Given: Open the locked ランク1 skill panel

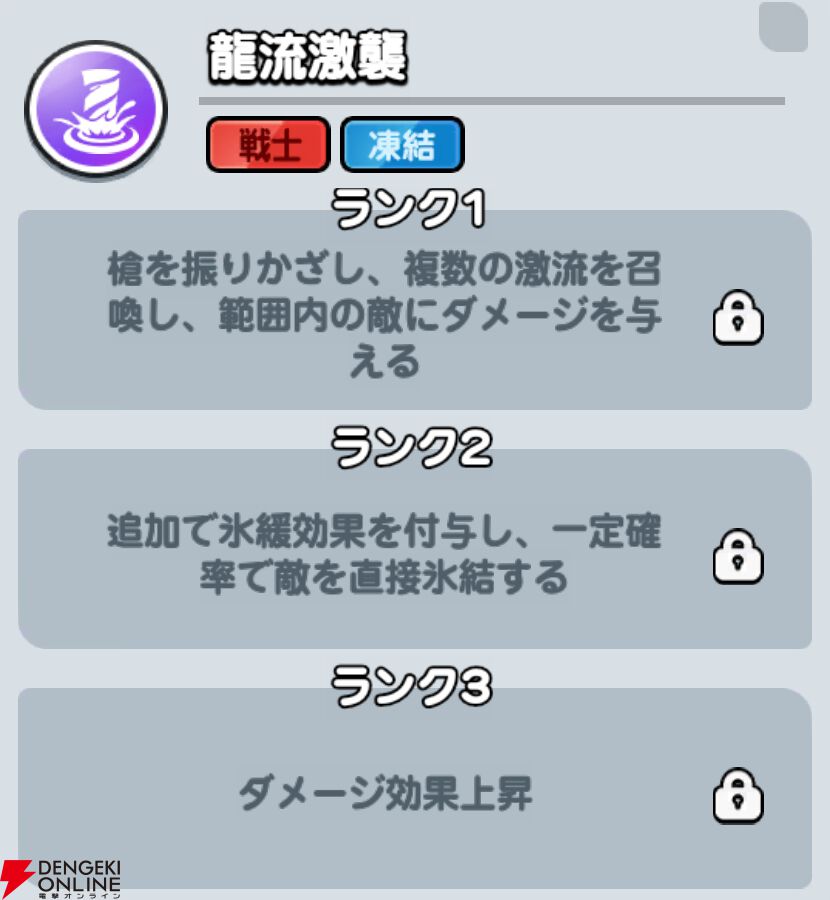Looking at the screenshot, I should 414,312.
